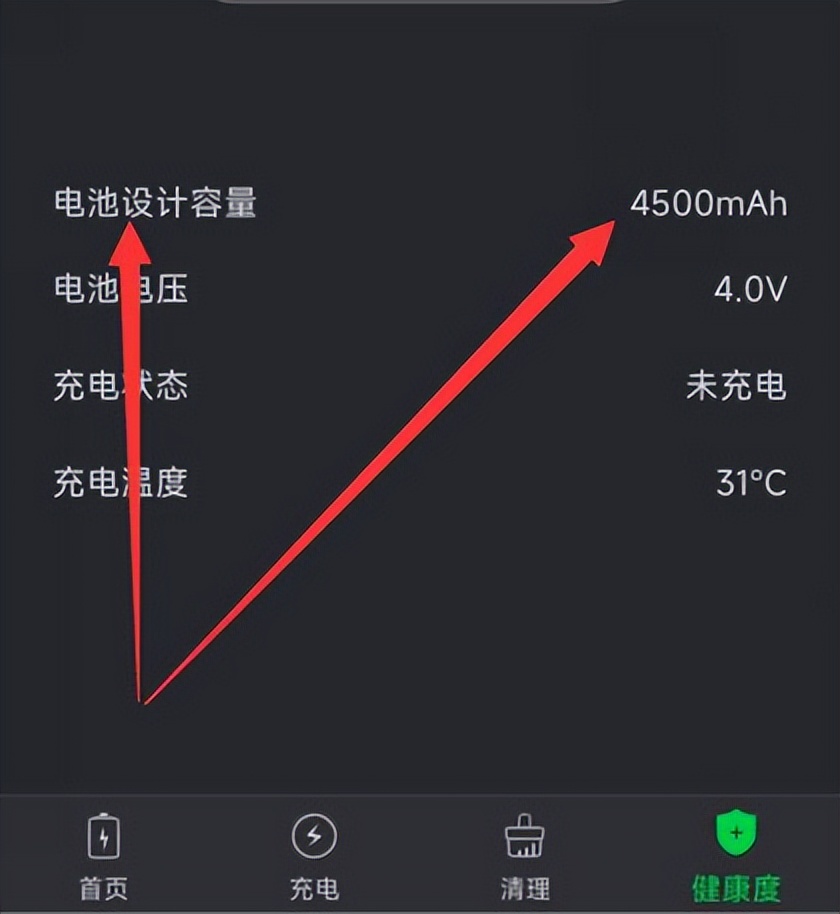Viewport: 840px width, 914px height.
Task: Open the 充电 tab
Action: [x=314, y=855]
